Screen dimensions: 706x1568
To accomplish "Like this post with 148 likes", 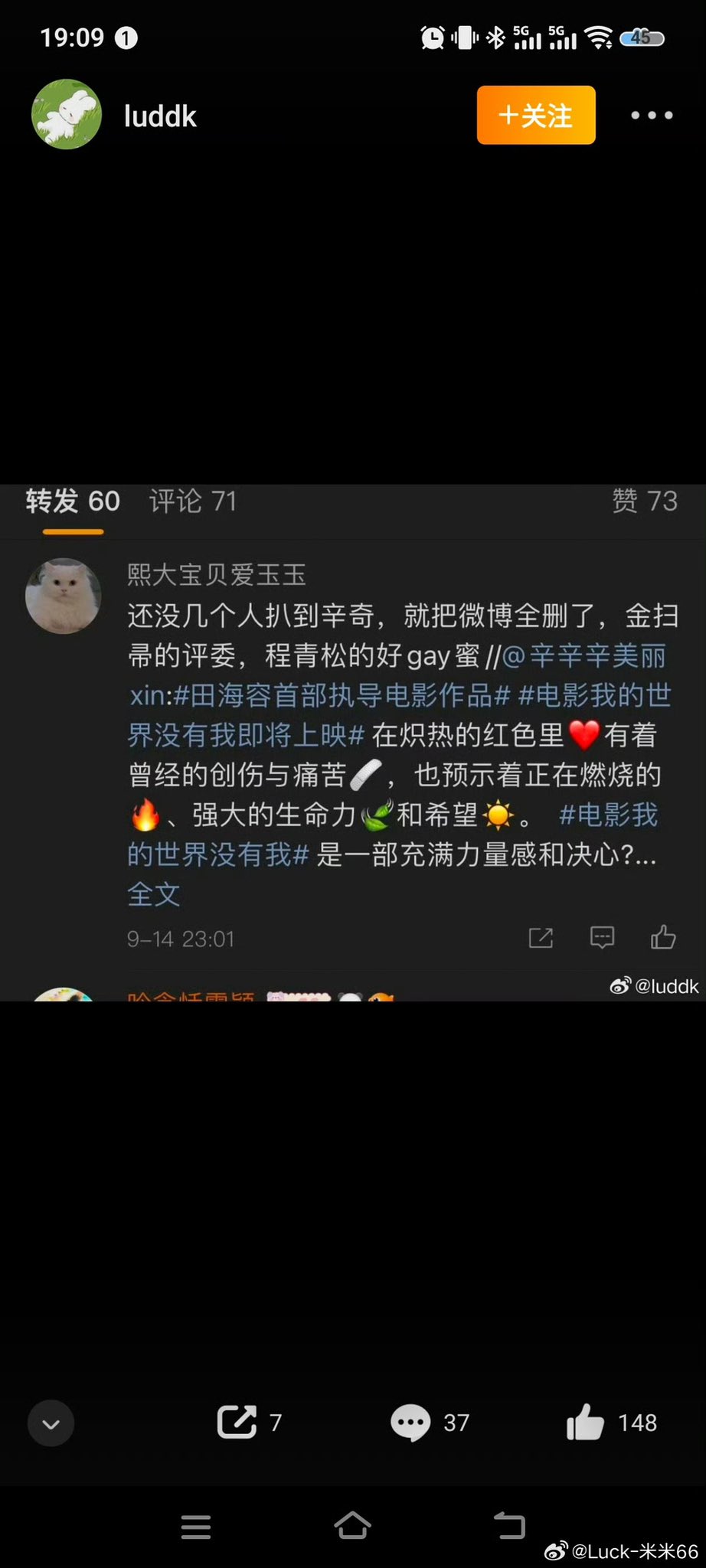I will pyautogui.click(x=586, y=1423).
